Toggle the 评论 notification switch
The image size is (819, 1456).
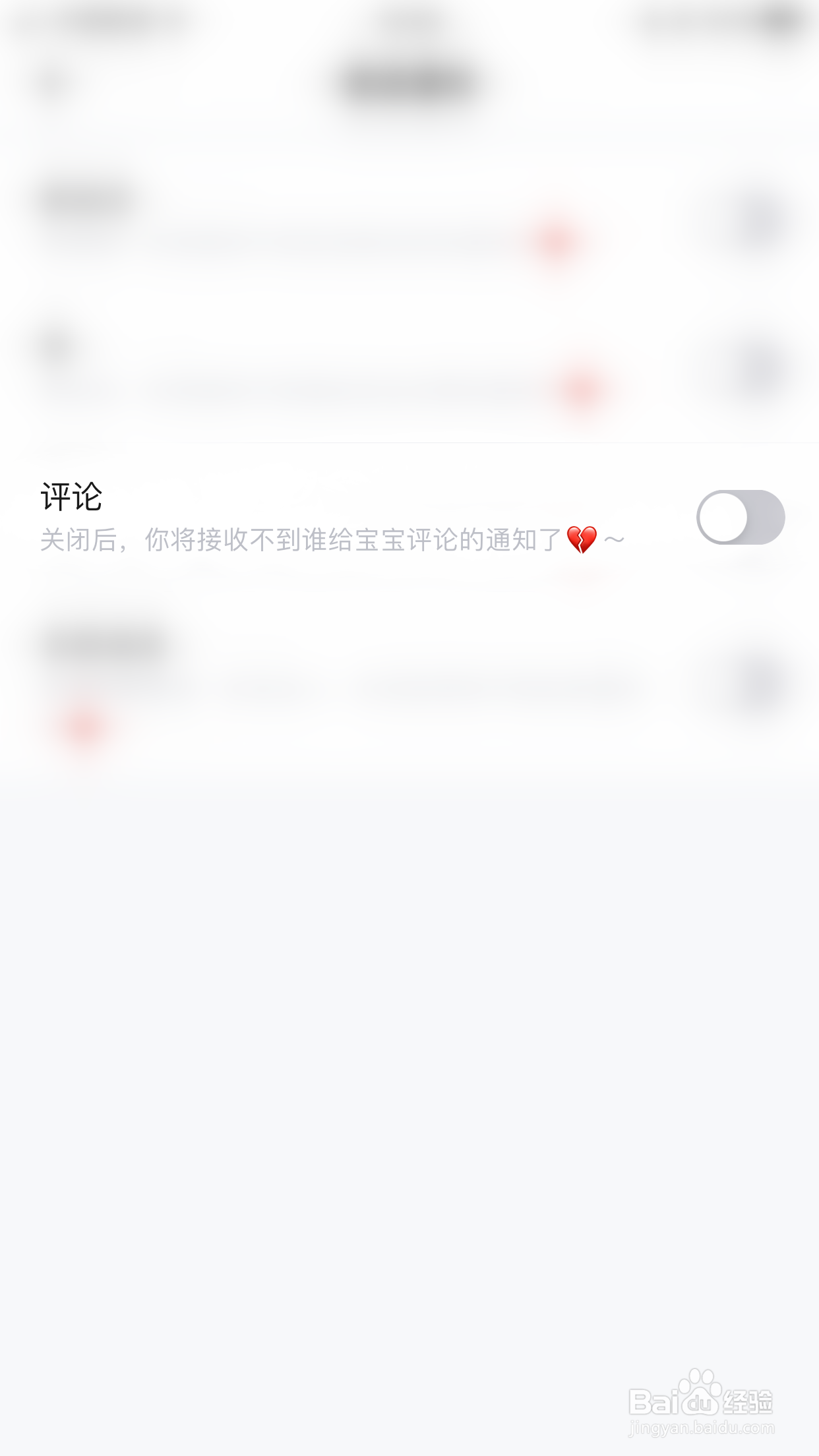(741, 518)
